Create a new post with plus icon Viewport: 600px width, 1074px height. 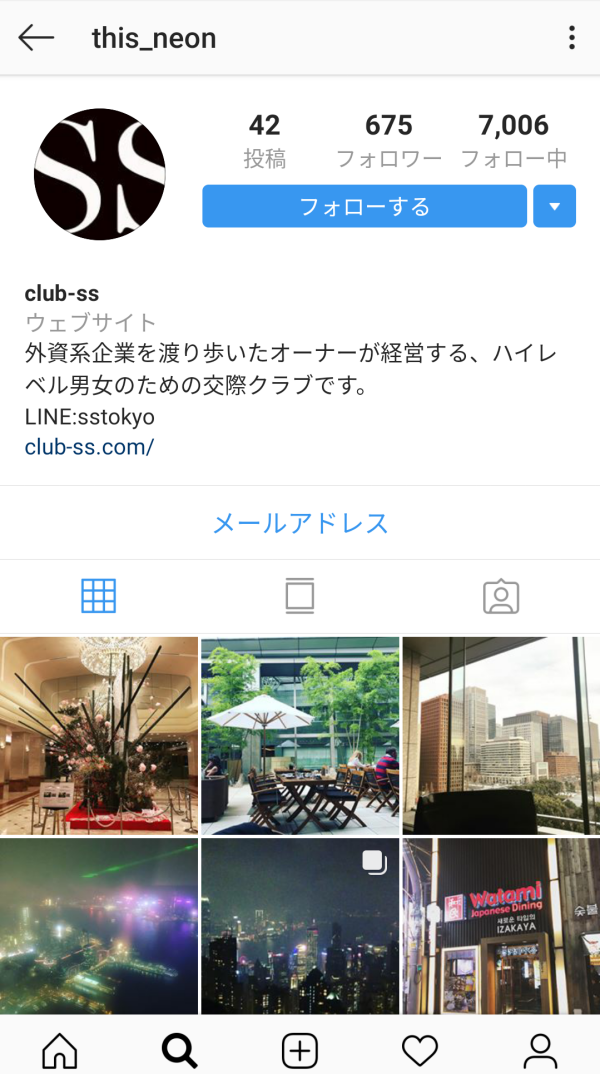tap(300, 1050)
